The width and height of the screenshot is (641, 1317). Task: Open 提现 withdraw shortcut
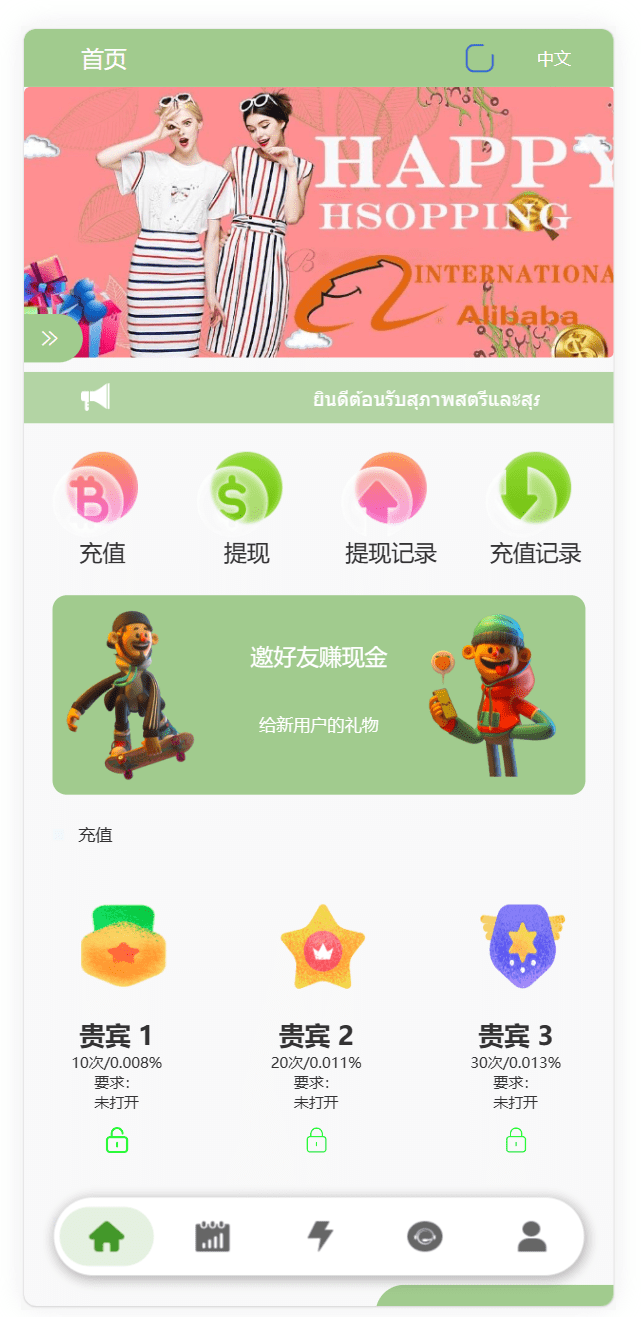pyautogui.click(x=246, y=509)
